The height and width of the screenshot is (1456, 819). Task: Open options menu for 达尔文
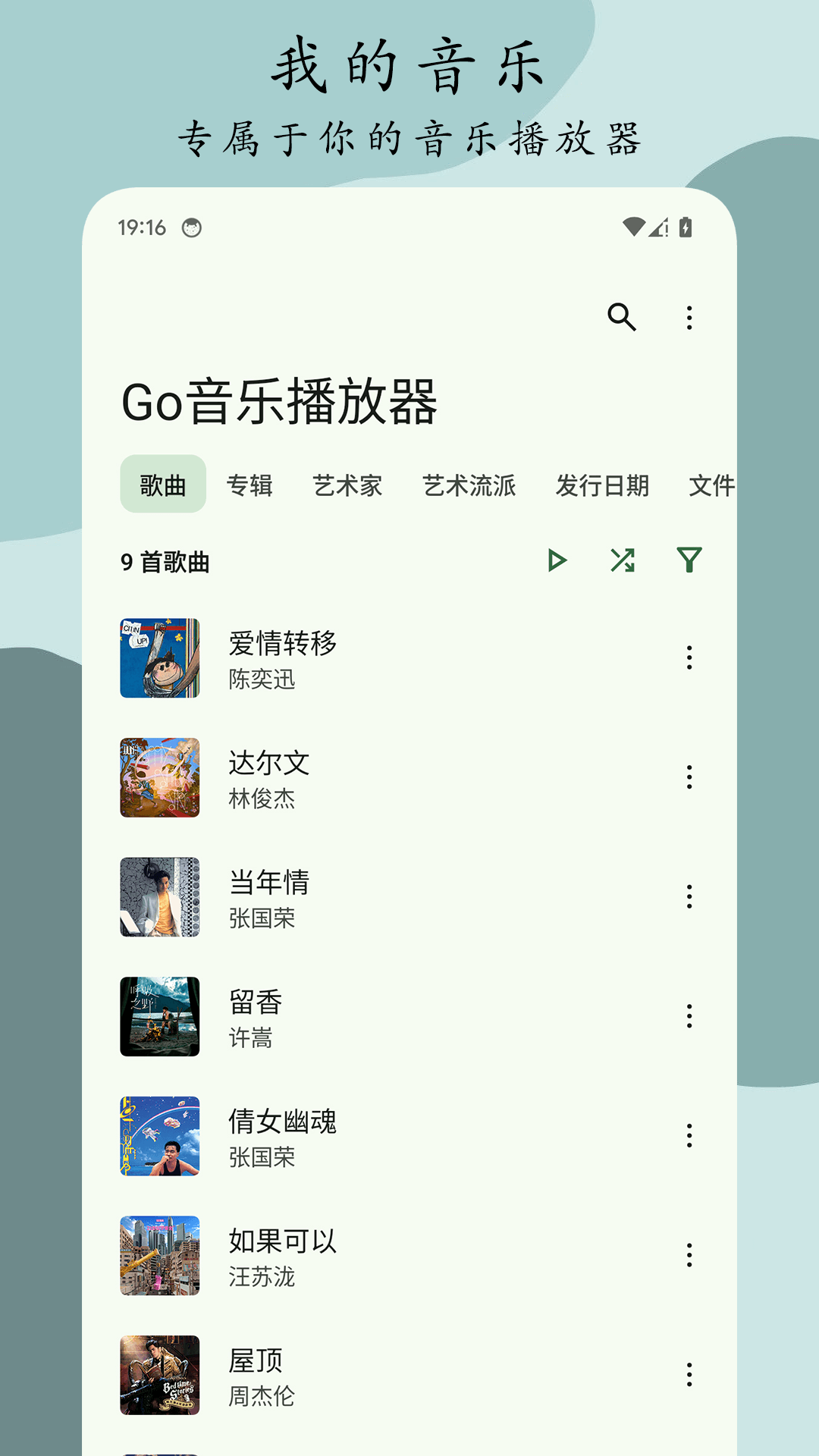pos(689,777)
